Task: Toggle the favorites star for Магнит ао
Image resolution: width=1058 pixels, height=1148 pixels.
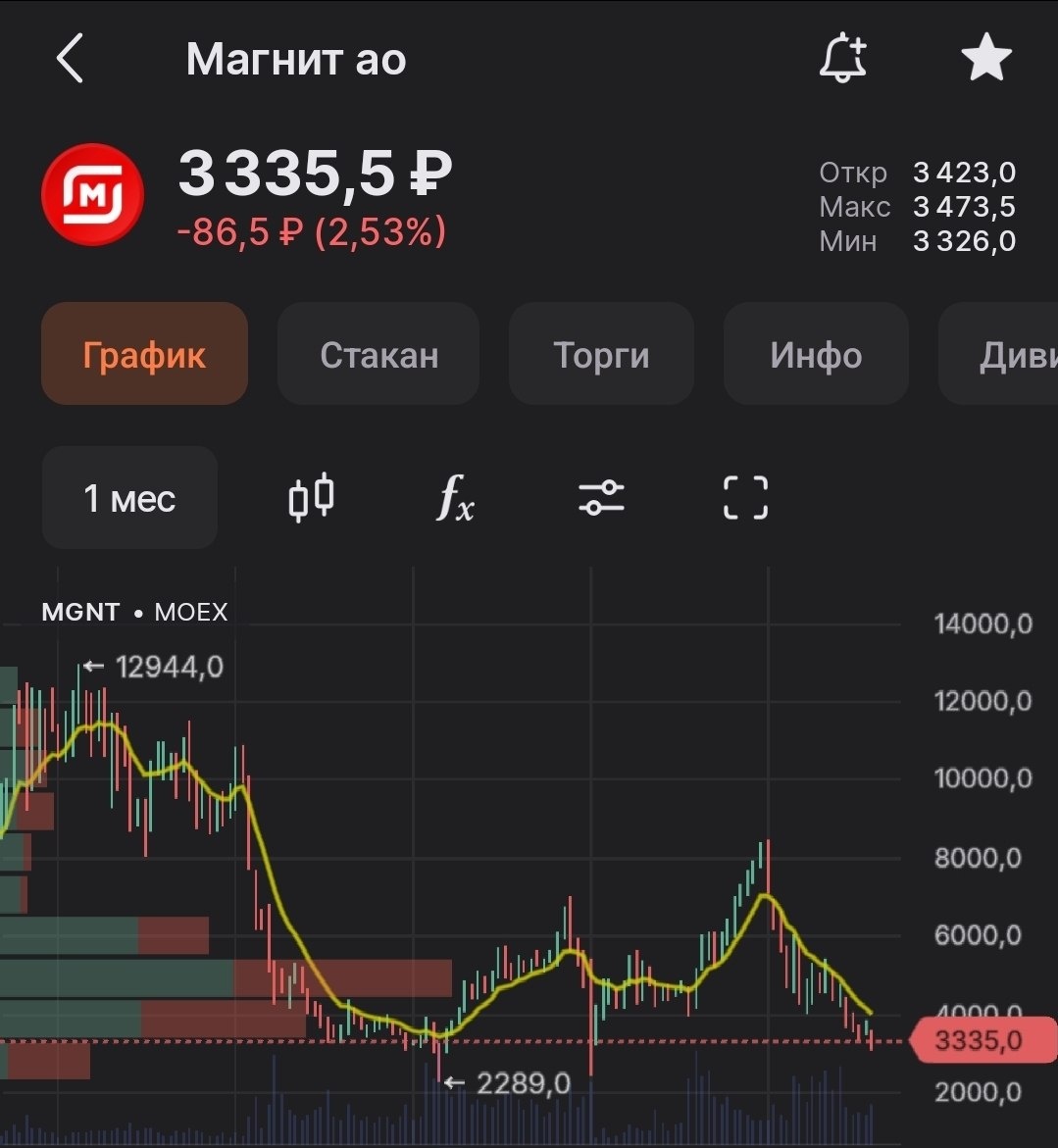Action: [985, 59]
